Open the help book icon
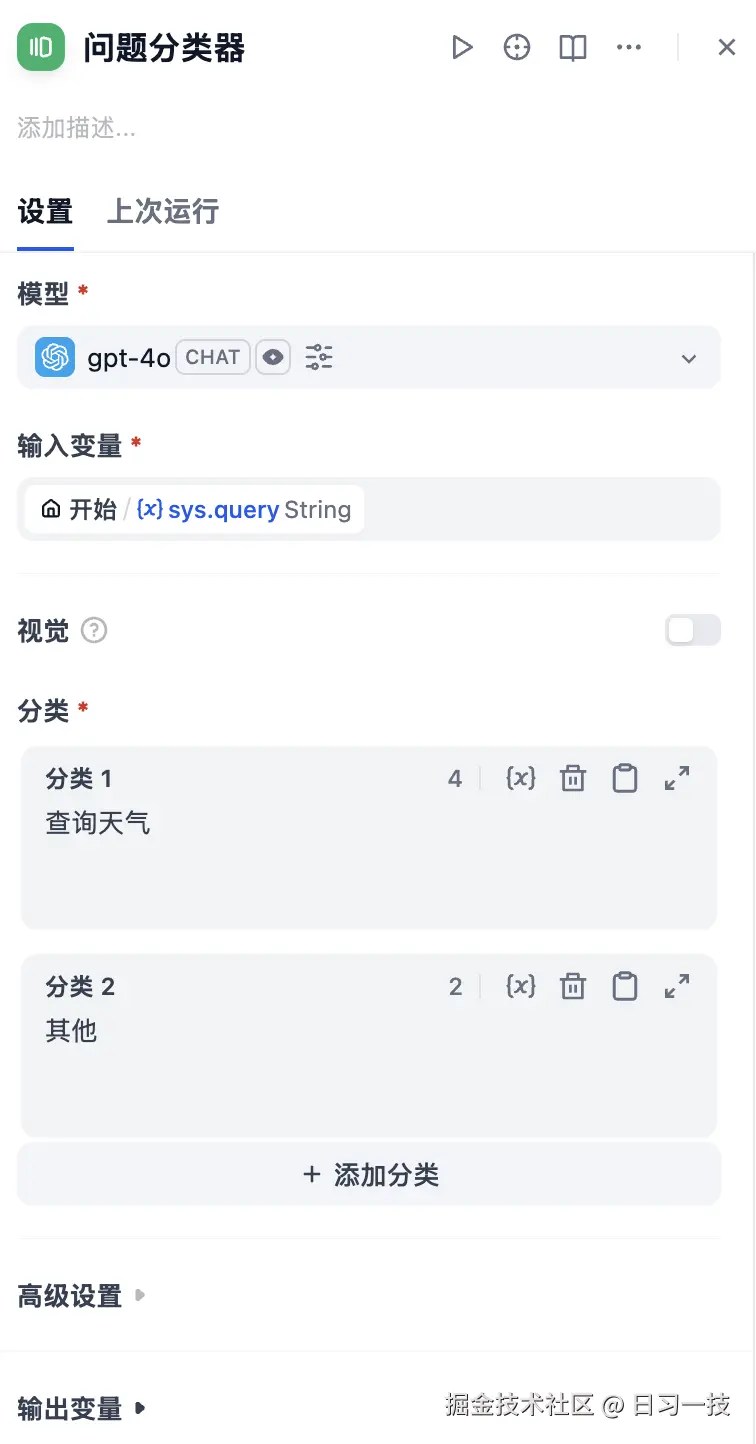This screenshot has height=1444, width=756. pyautogui.click(x=573, y=47)
